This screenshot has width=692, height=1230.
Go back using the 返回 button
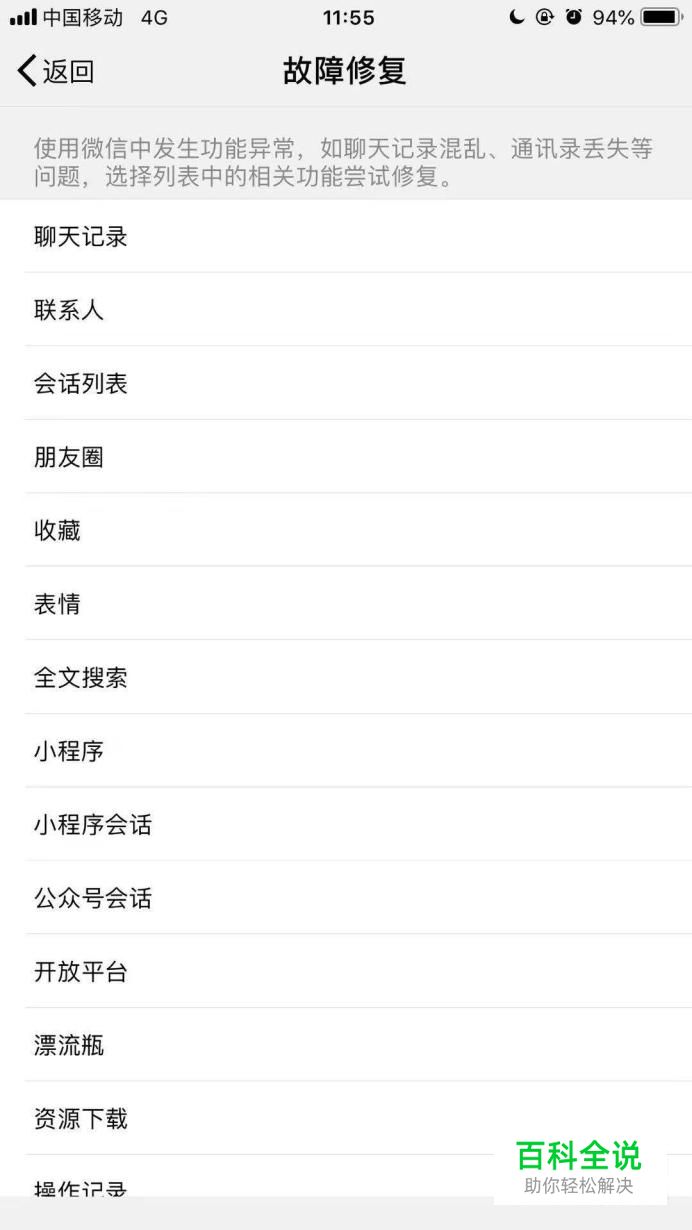pyautogui.click(x=56, y=71)
